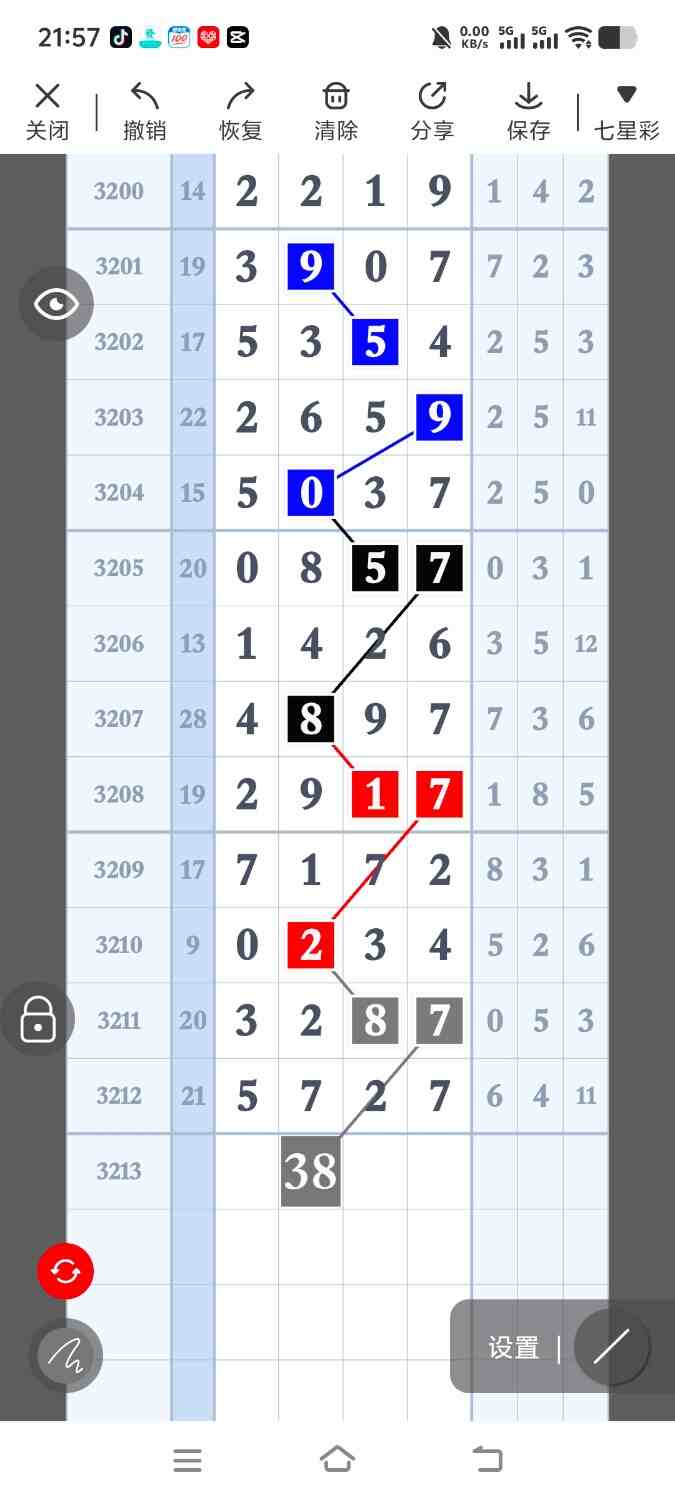
Task: Redo the drawing with 恢复
Action: (240, 111)
